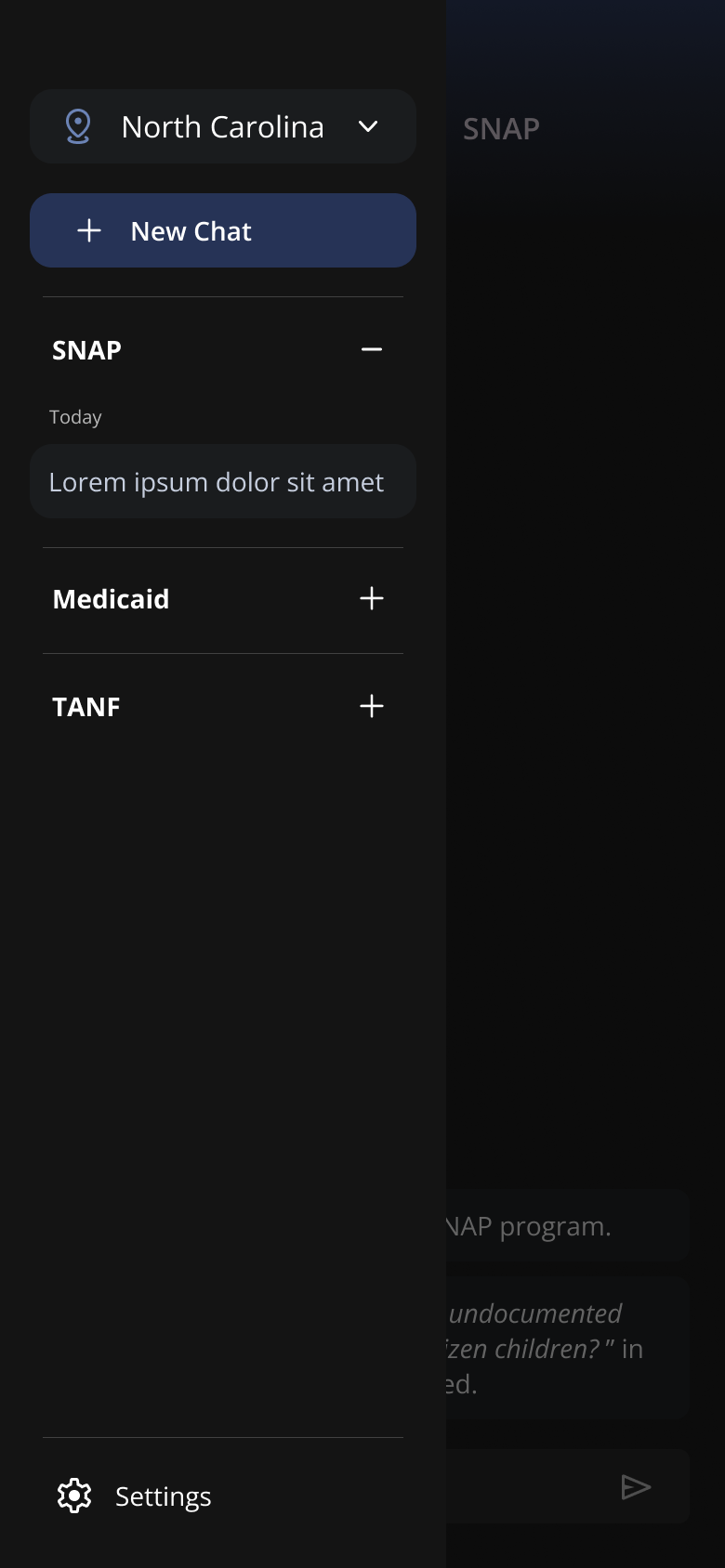This screenshot has width=725, height=1568.
Task: Expand the TANF section
Action: tap(371, 707)
